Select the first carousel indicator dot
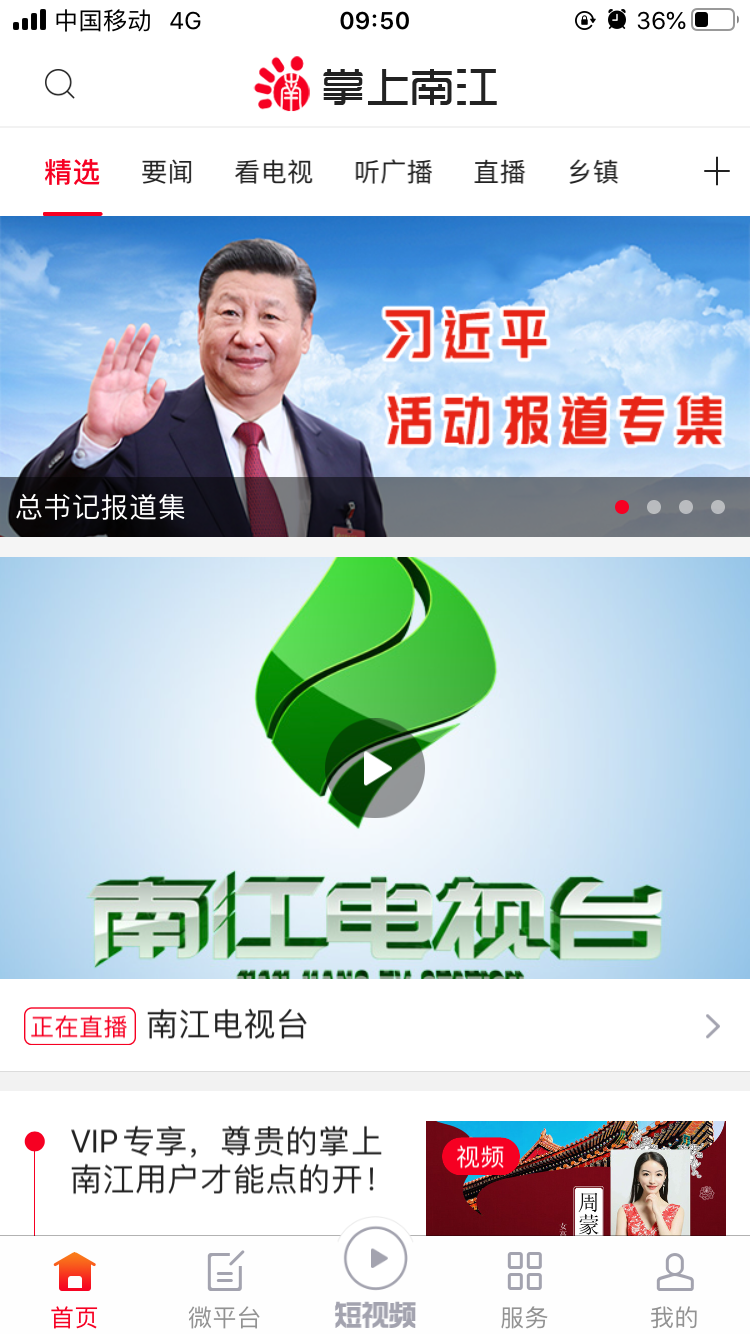Screen dimensions: 750x1334 (x=622, y=507)
